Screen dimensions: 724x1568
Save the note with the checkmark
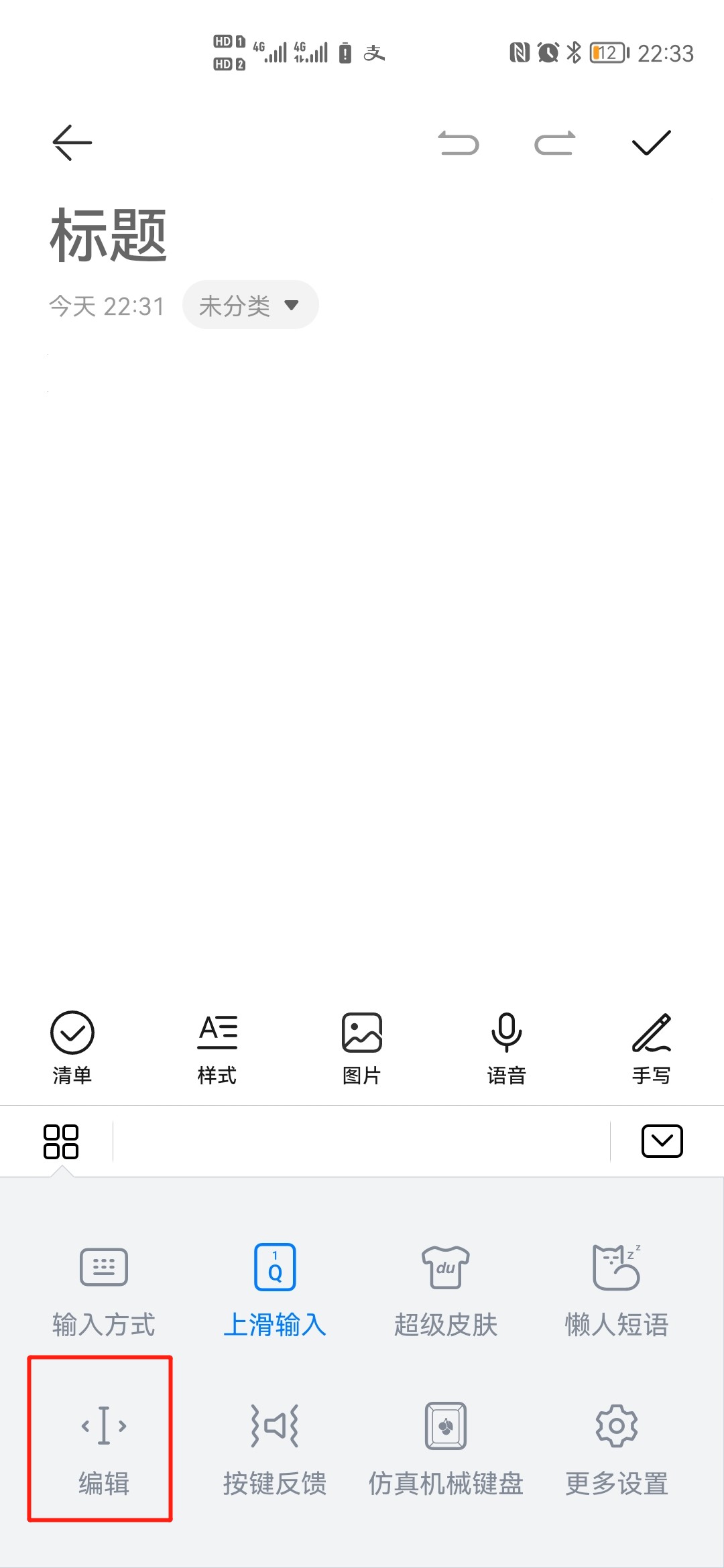click(x=652, y=143)
